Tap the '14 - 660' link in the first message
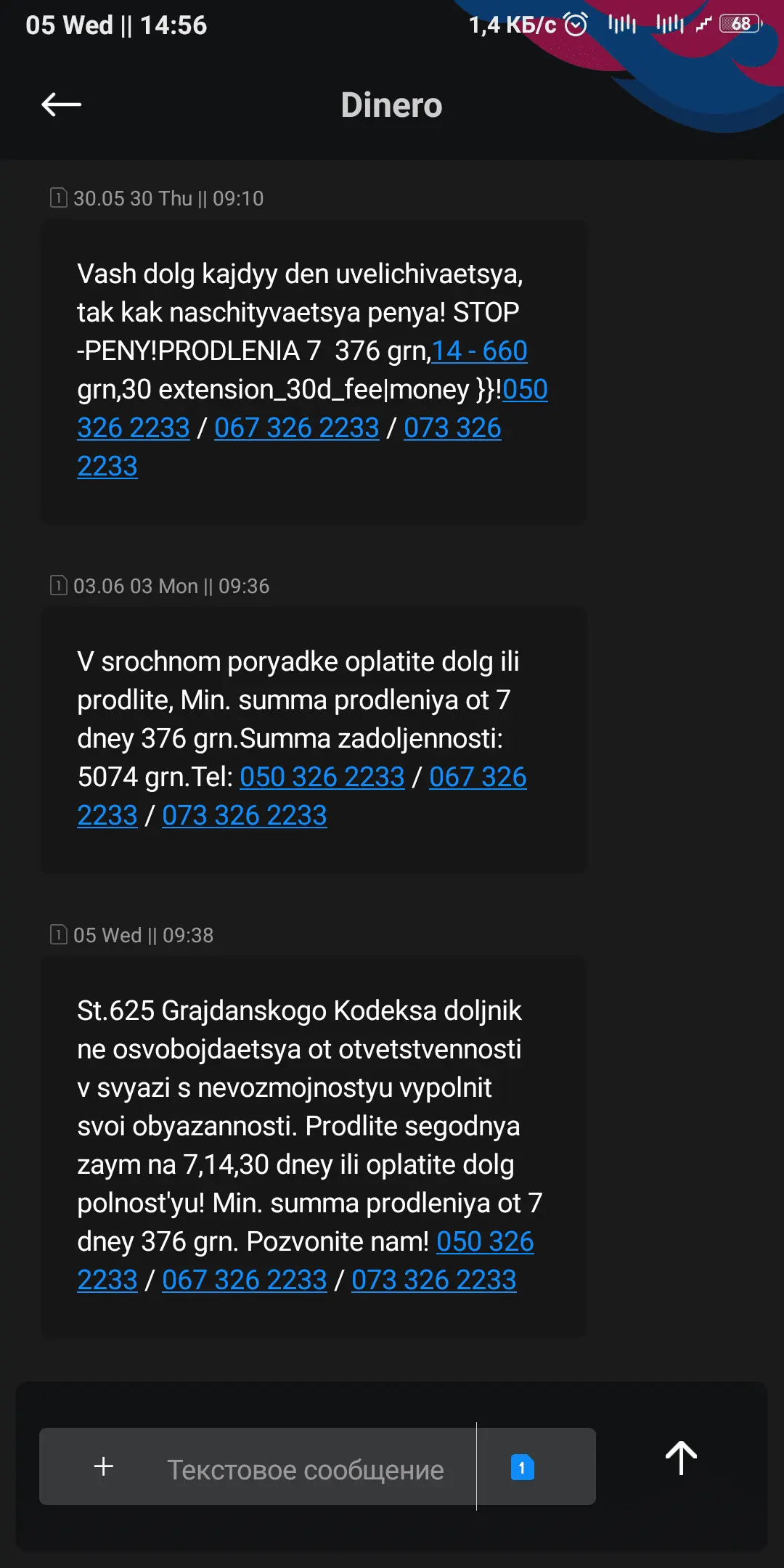 479,351
